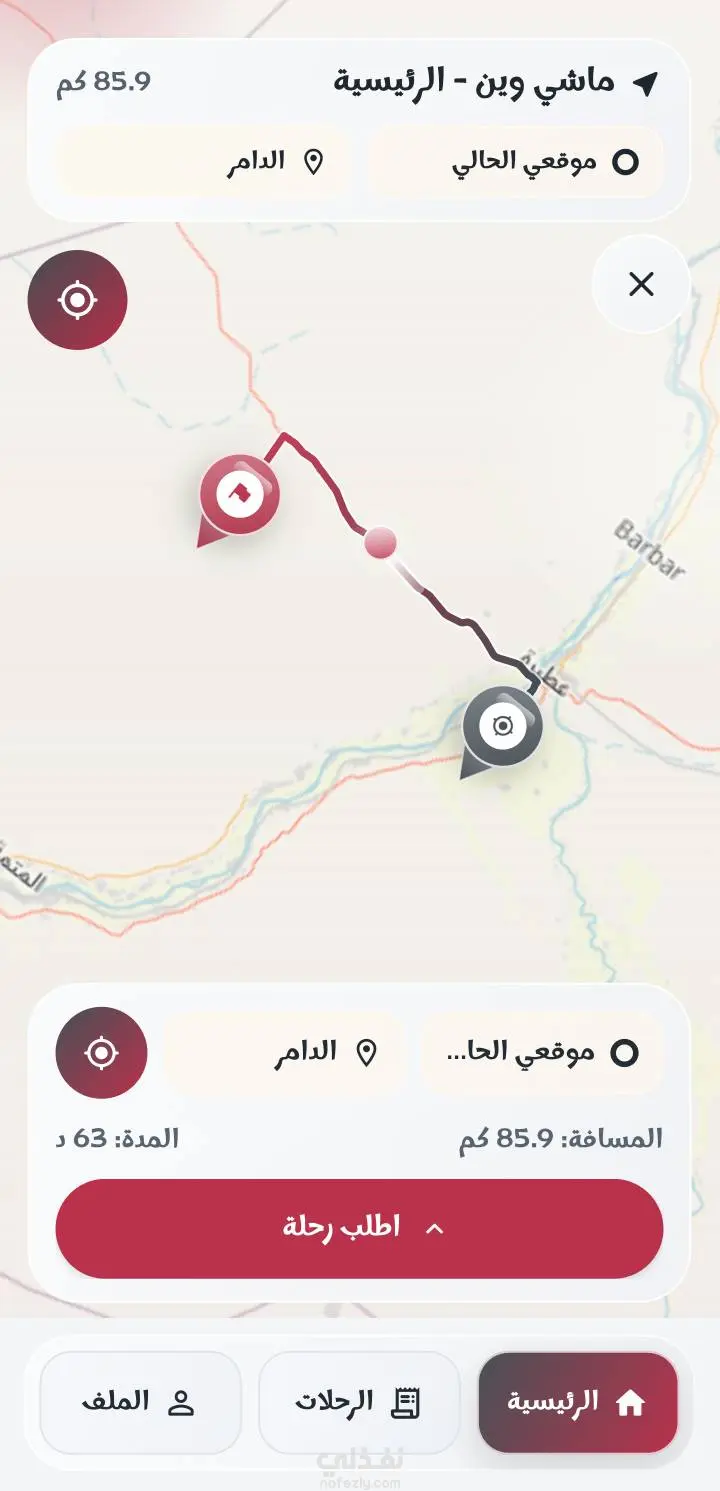Open the الرحلات trips tab
The width and height of the screenshot is (720, 1491).
coord(359,1402)
